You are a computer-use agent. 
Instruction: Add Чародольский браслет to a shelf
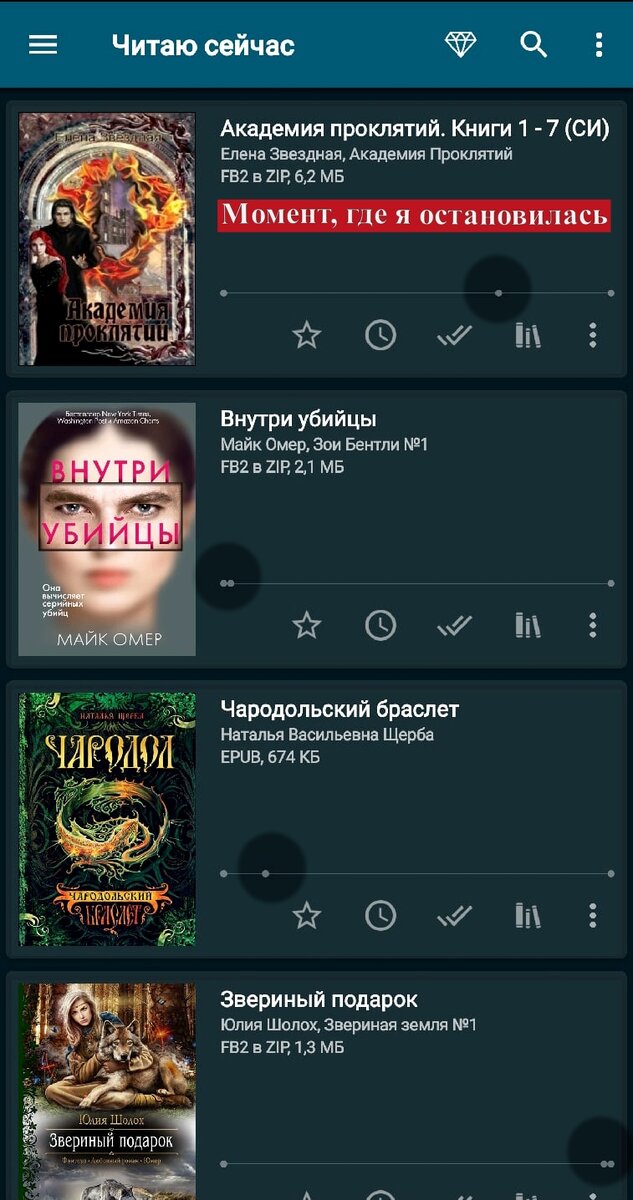click(x=527, y=916)
